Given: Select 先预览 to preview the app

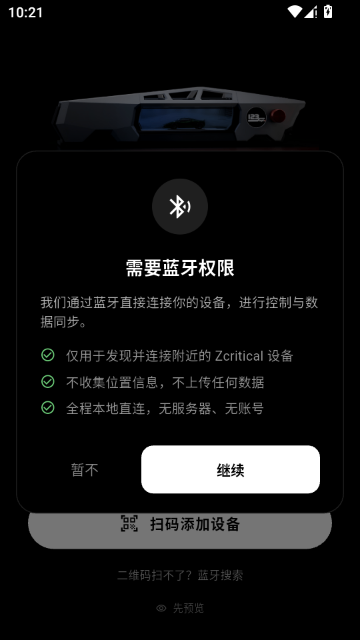Looking at the screenshot, I should coord(180,608).
